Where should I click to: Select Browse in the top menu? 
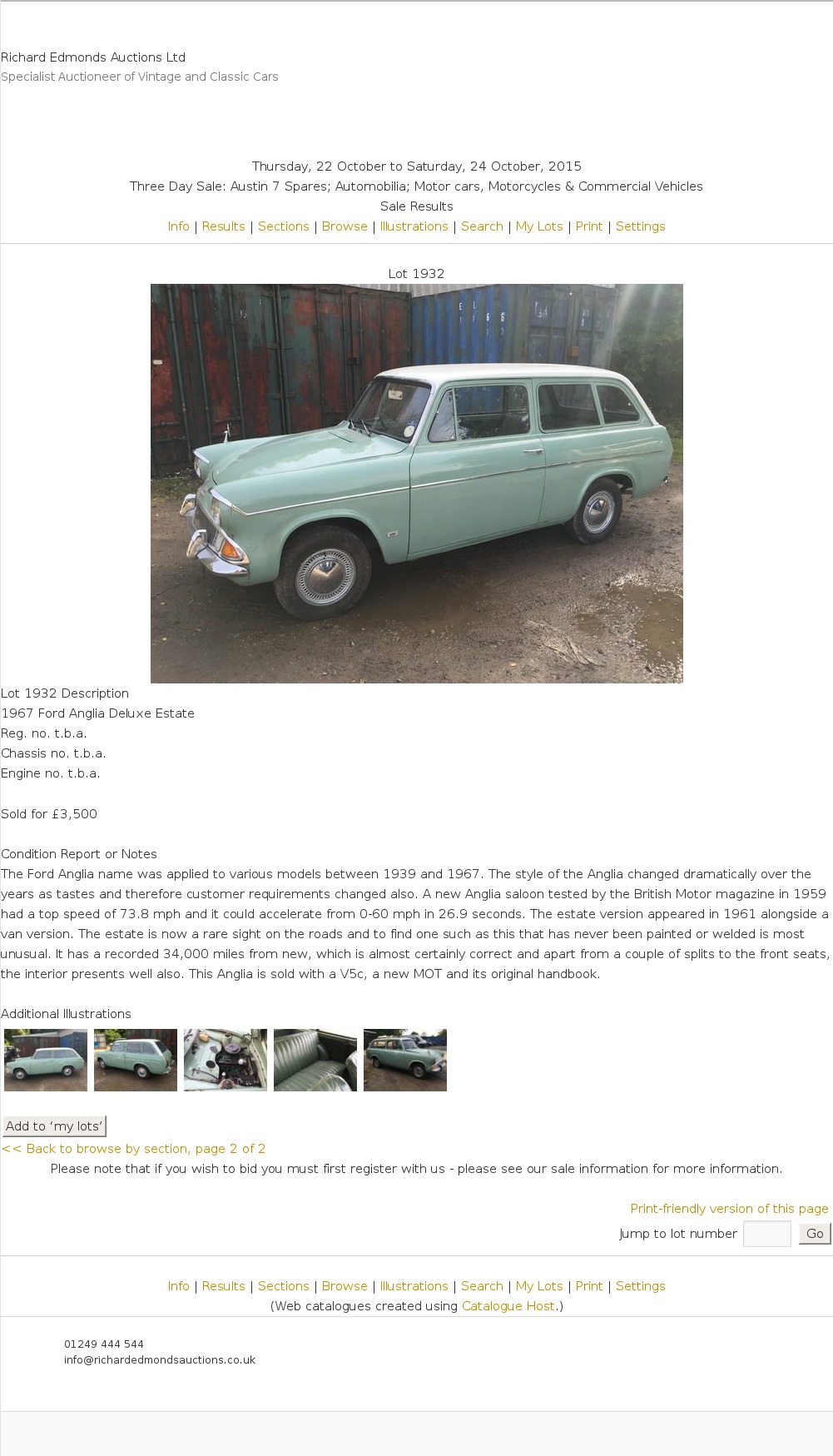pyautogui.click(x=345, y=226)
